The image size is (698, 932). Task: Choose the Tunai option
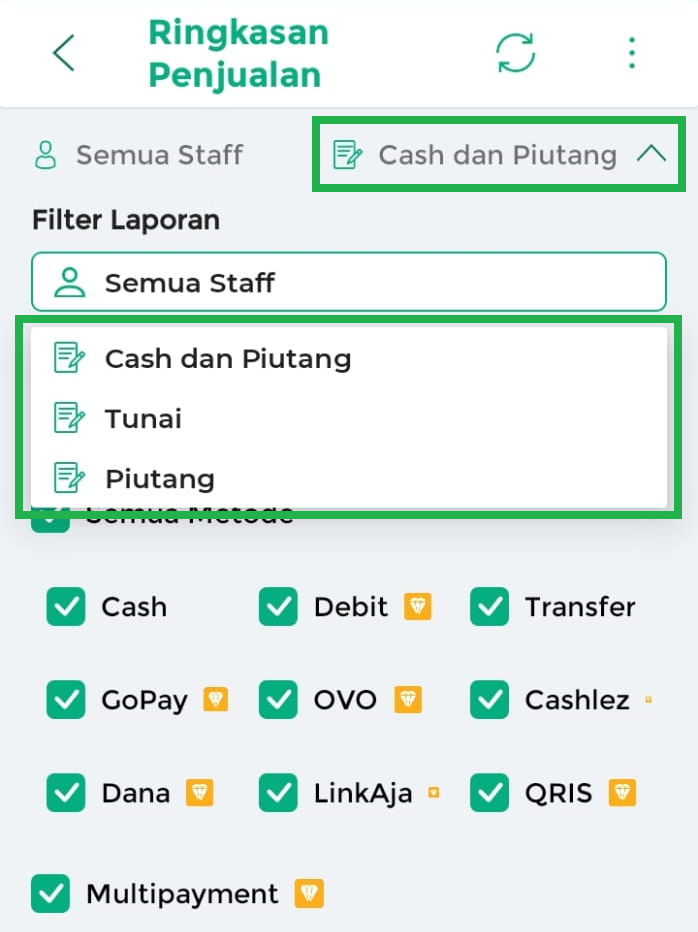point(143,418)
